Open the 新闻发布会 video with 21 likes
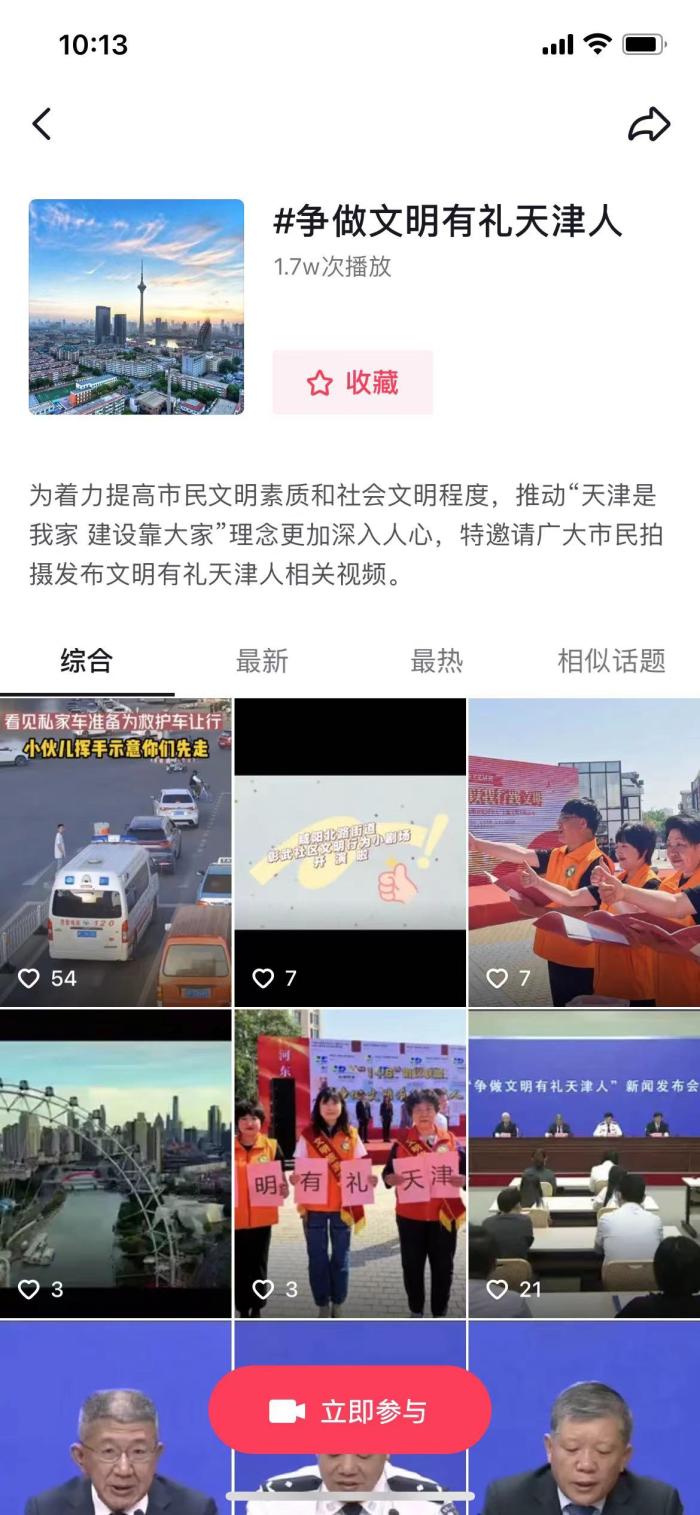The image size is (700, 1515). point(584,1162)
